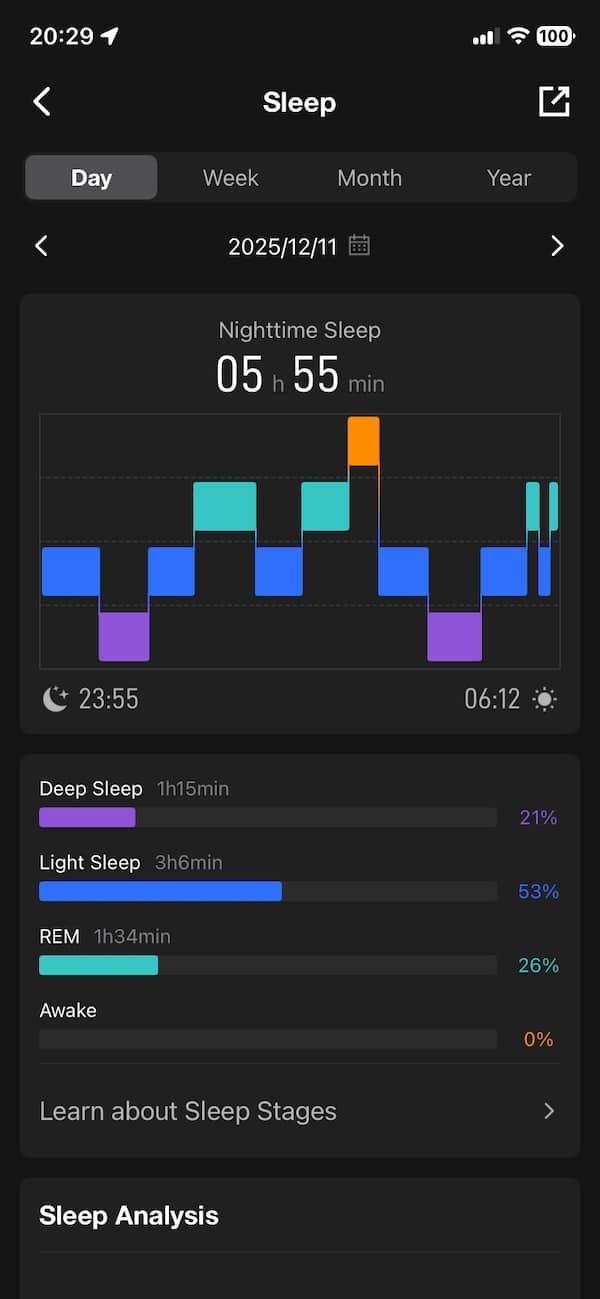Switch to the Month view
Viewport: 600px width, 1299px height.
[x=369, y=178]
